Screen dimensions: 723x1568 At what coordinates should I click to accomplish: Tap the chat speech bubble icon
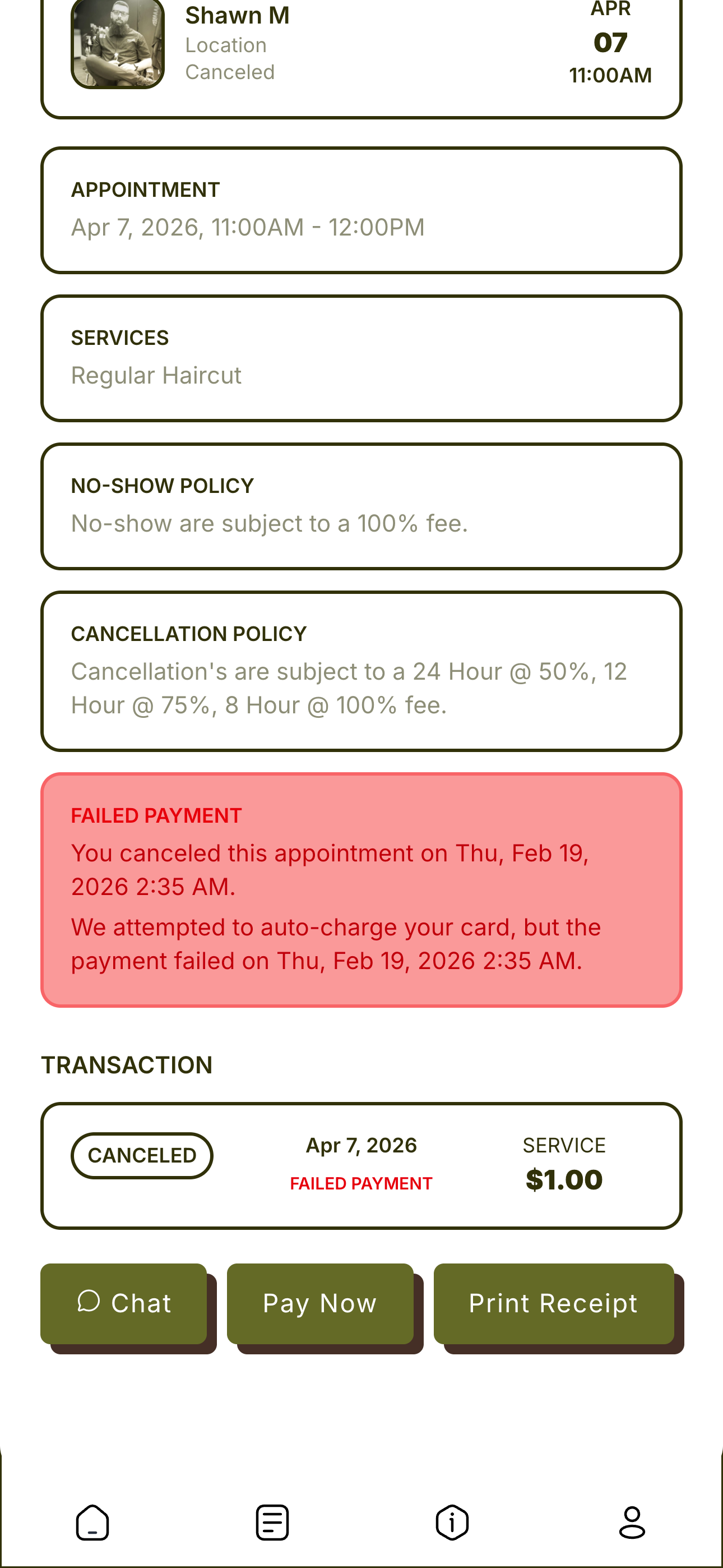pos(90,1303)
